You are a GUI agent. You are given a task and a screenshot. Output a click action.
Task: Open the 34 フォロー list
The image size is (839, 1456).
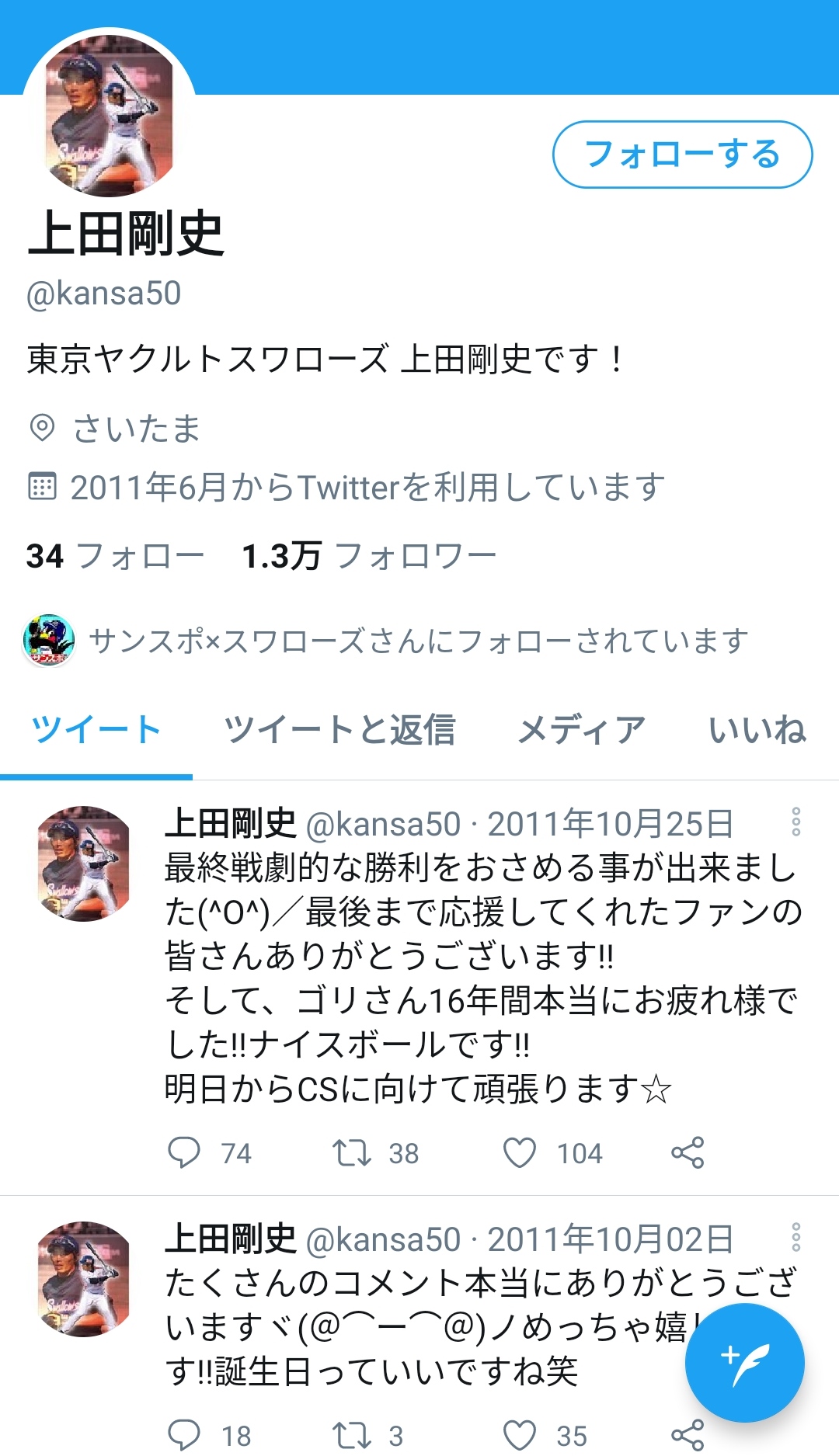tap(115, 556)
